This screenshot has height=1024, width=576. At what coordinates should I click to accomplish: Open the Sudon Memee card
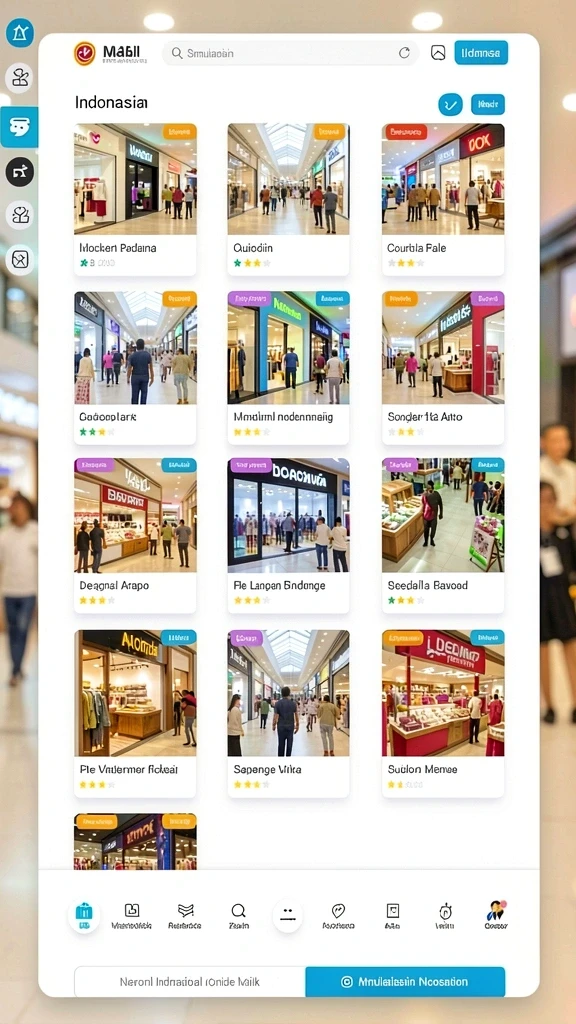(443, 713)
